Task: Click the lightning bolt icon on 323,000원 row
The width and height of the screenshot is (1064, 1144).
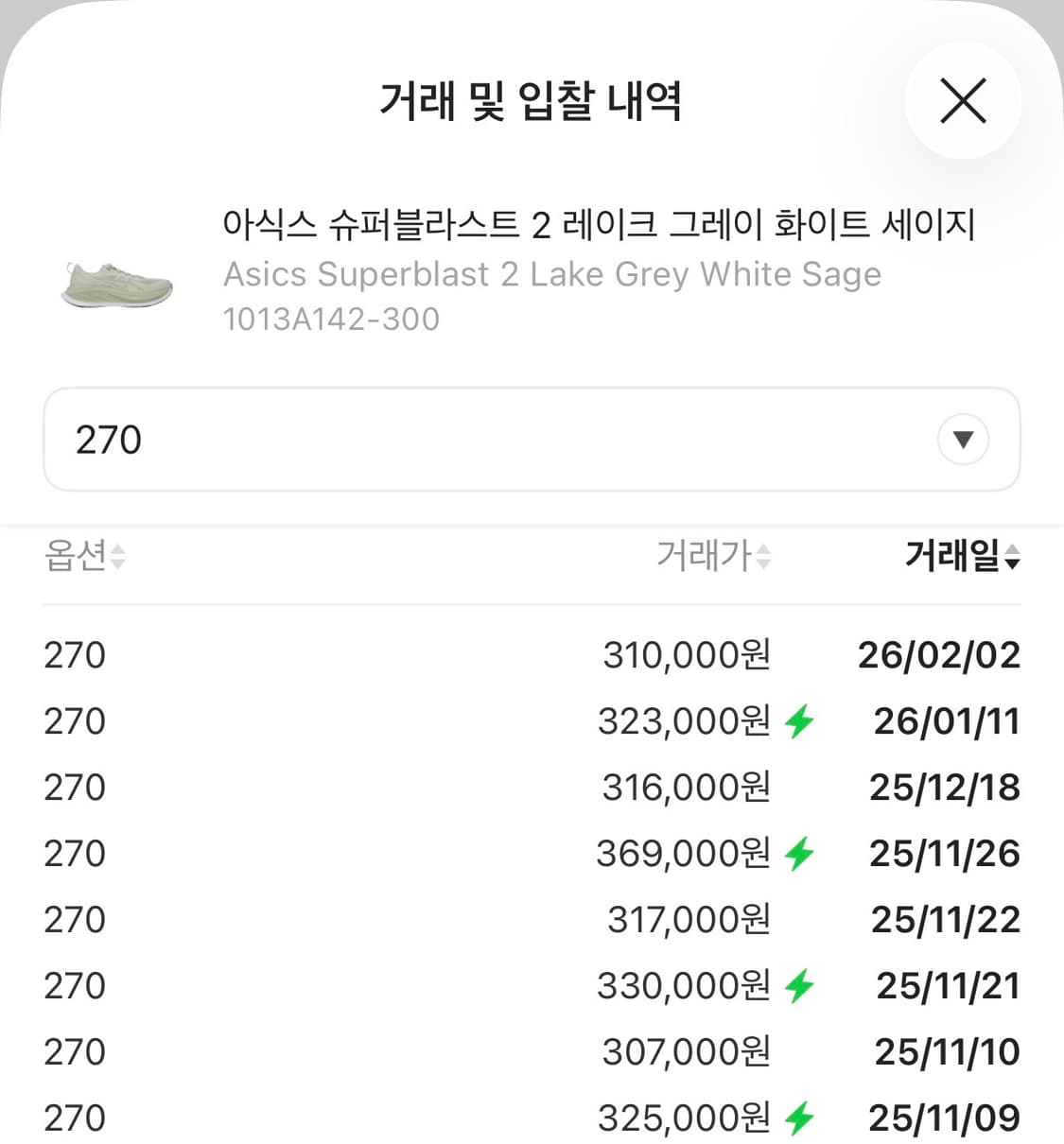Action: click(x=799, y=720)
